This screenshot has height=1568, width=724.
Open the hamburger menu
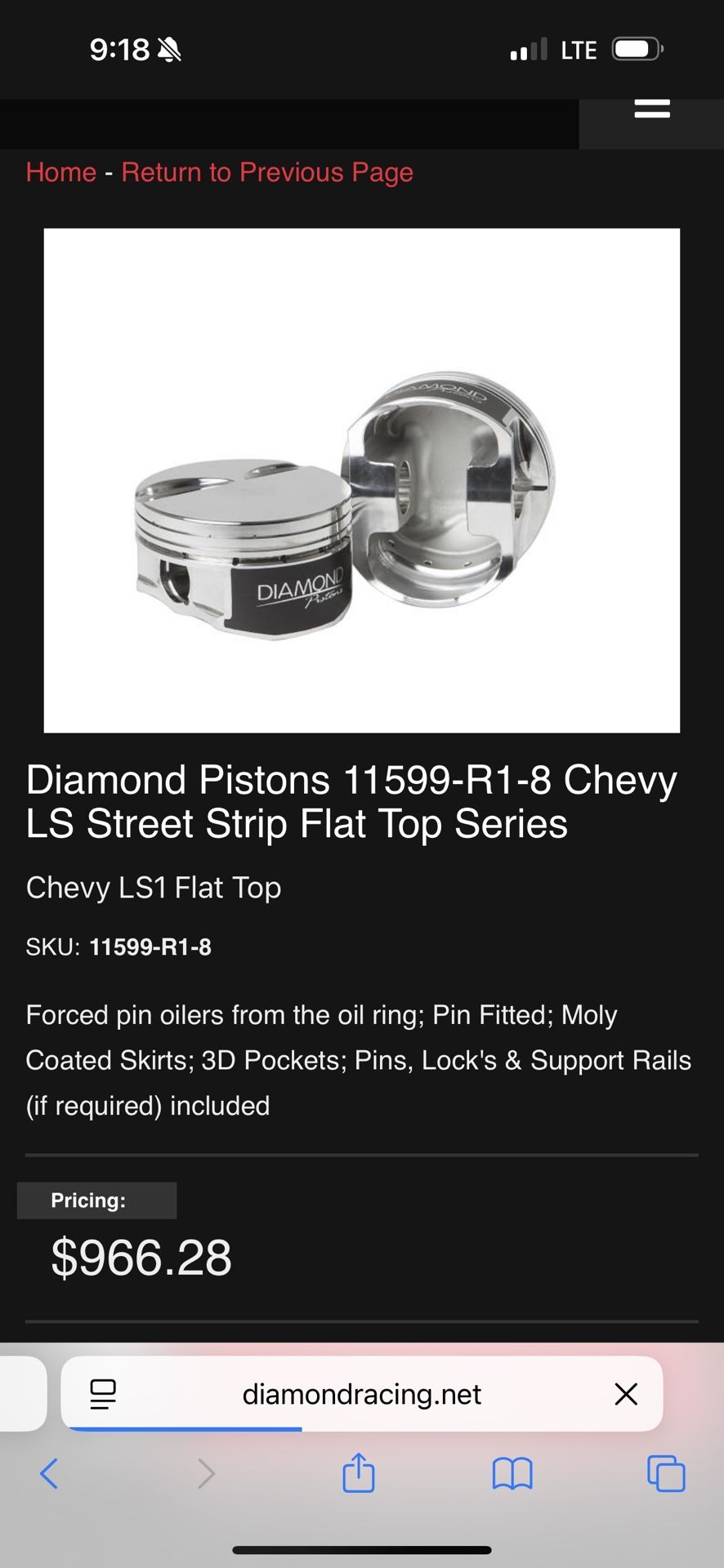[651, 110]
